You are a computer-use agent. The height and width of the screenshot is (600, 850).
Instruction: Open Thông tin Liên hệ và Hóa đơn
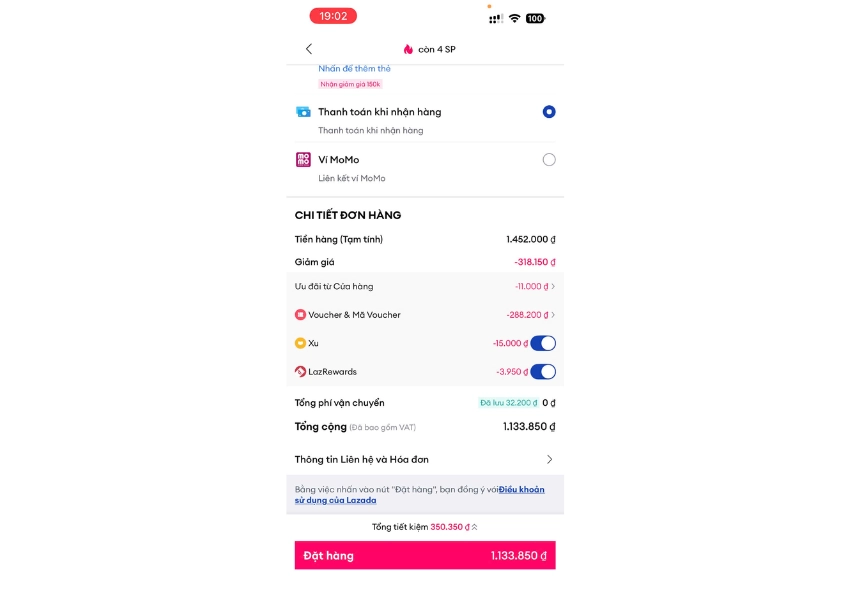pyautogui.click(x=424, y=459)
